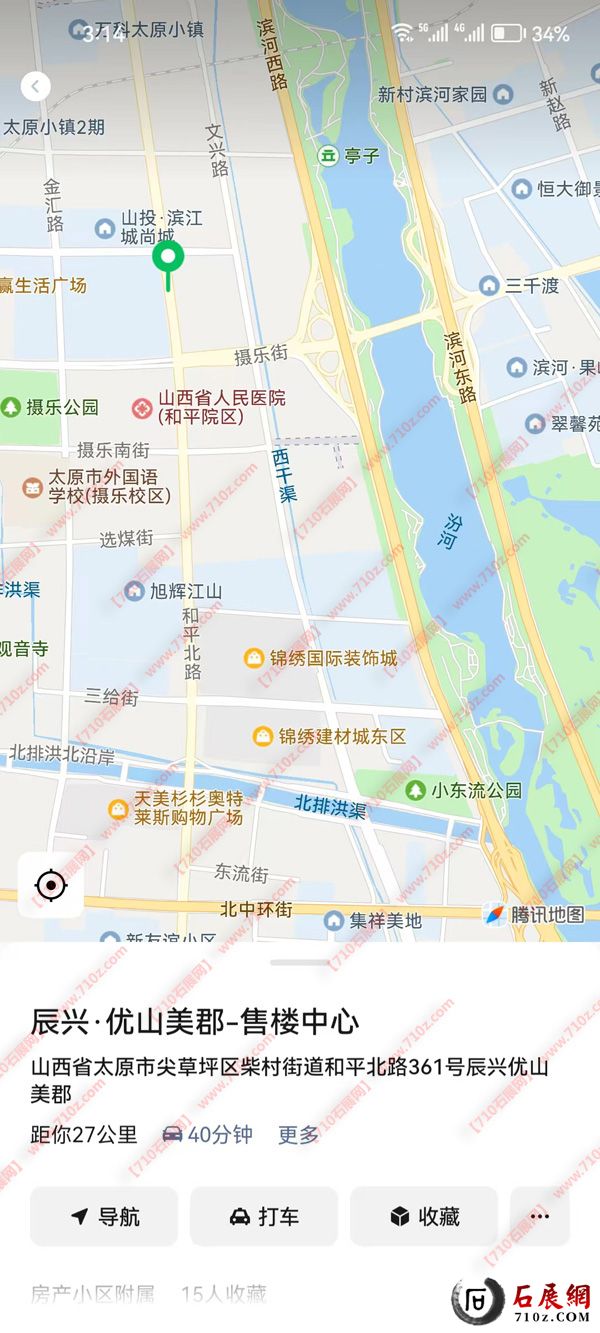Select 小东流公园 park marker

tap(416, 790)
